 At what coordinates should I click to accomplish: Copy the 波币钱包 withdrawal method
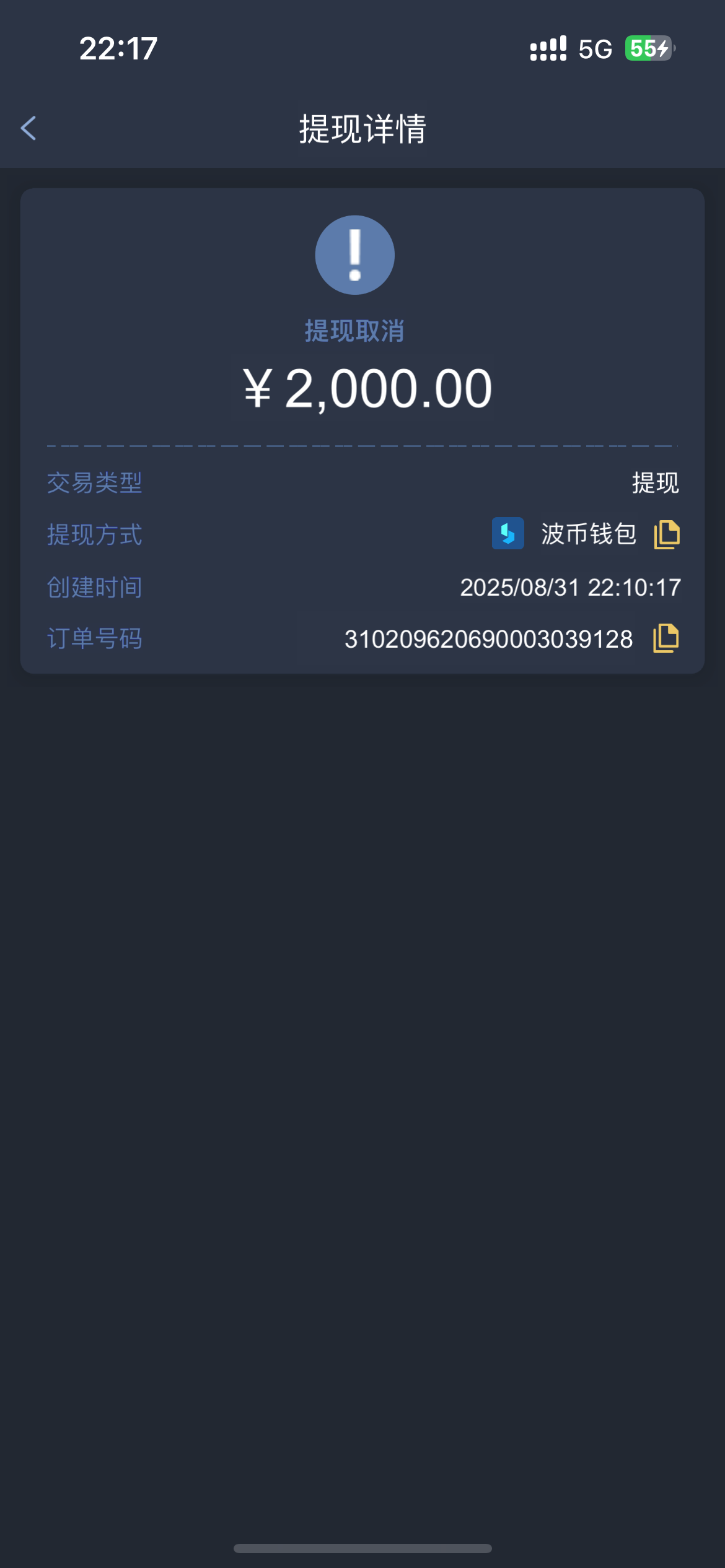pos(667,535)
